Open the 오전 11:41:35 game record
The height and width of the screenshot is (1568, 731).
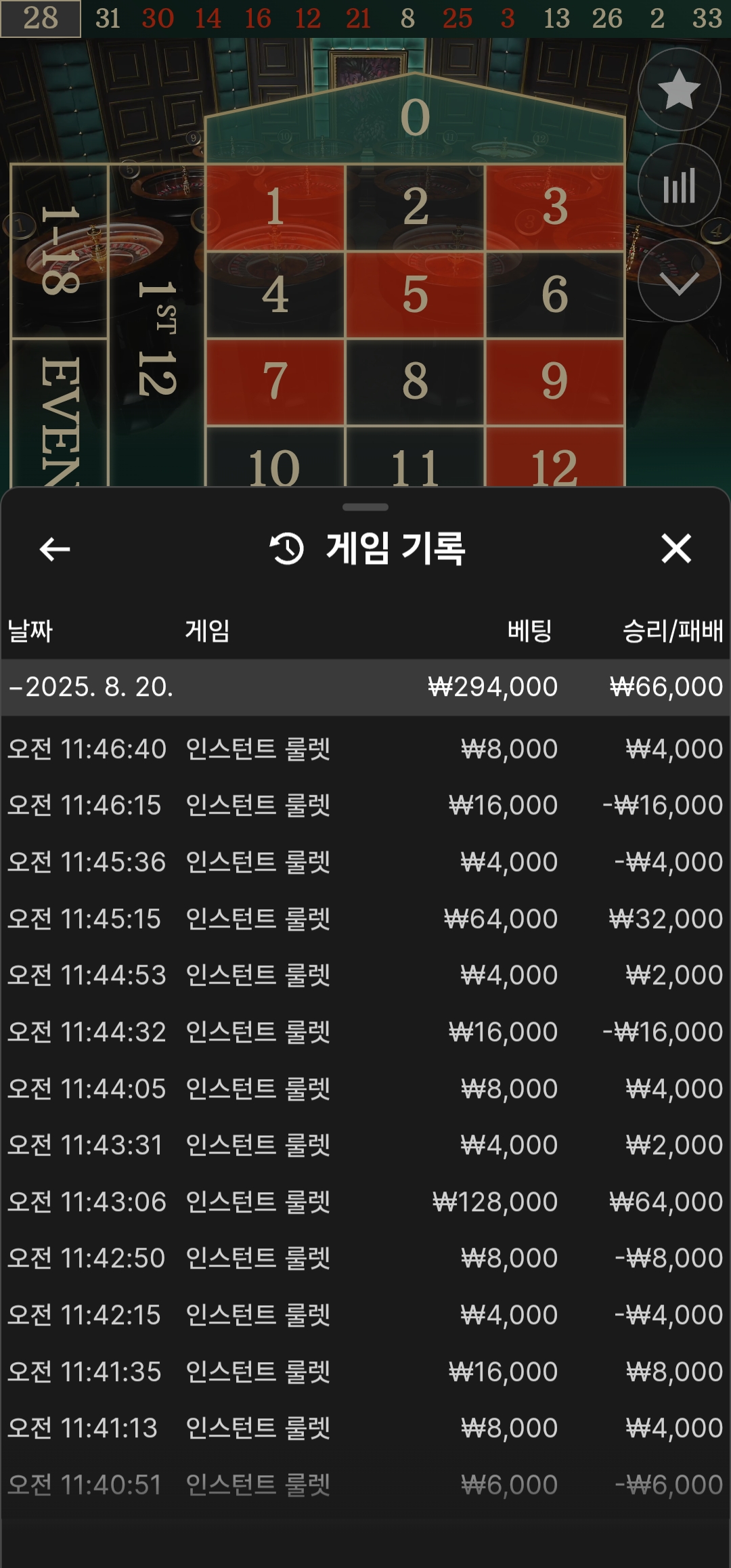[365, 1372]
